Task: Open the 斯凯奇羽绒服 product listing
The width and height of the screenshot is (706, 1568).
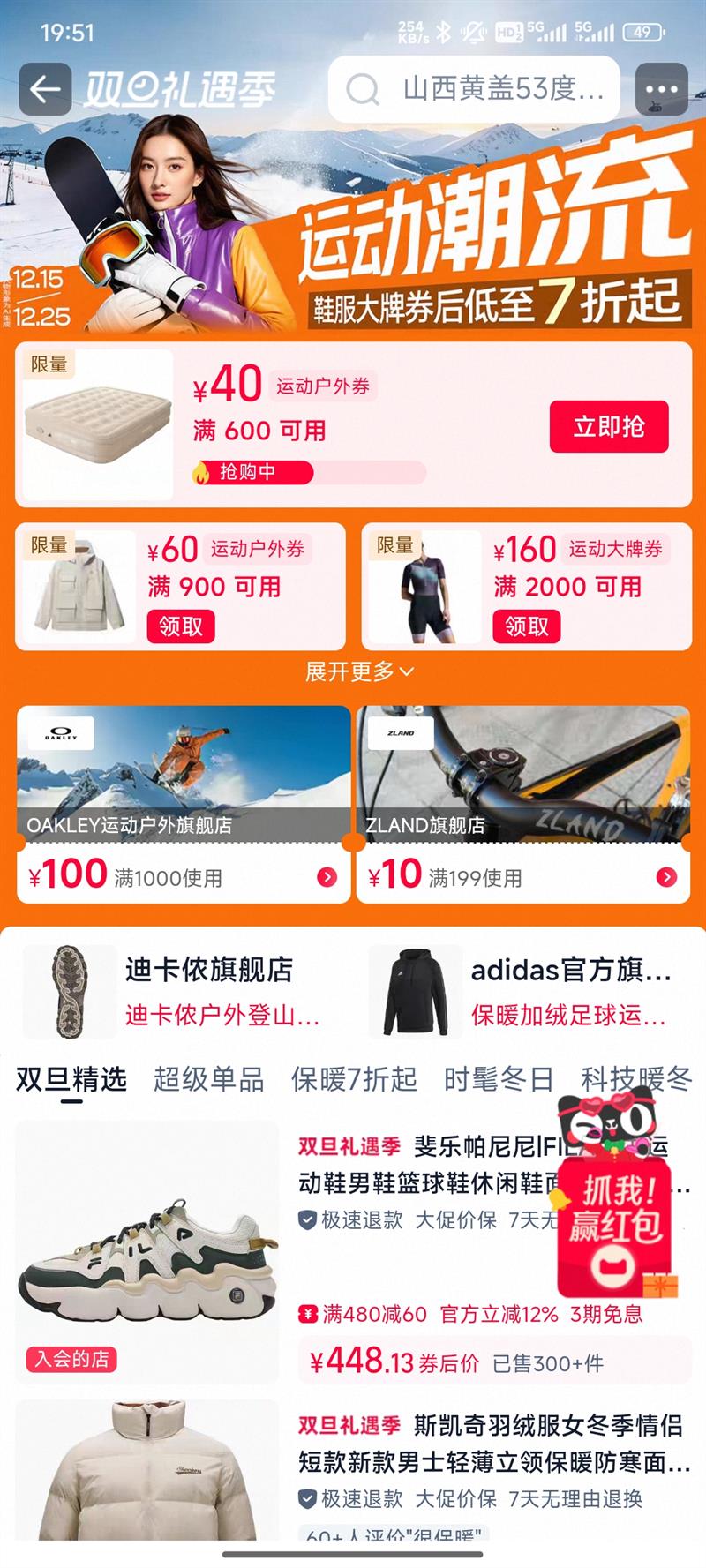Action: [x=353, y=1469]
